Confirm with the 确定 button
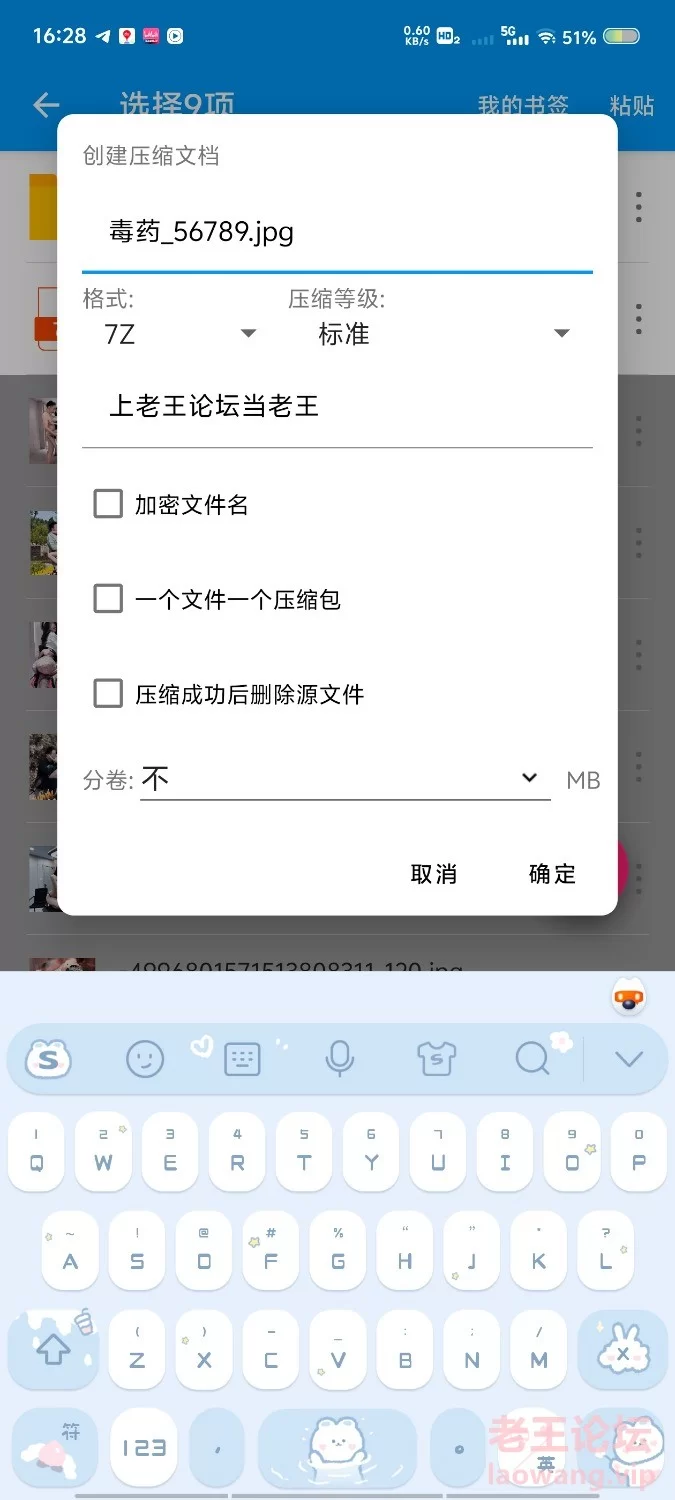The height and width of the screenshot is (1500, 675). coord(552,874)
